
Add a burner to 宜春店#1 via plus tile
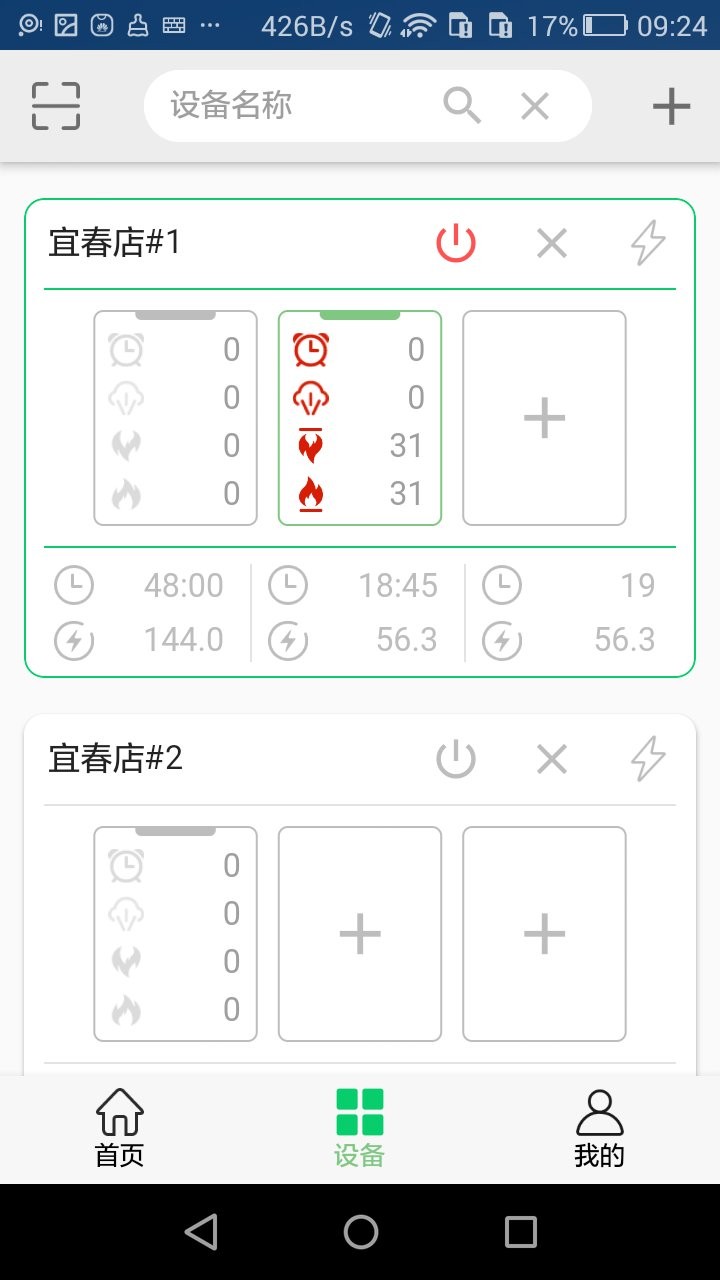(543, 418)
